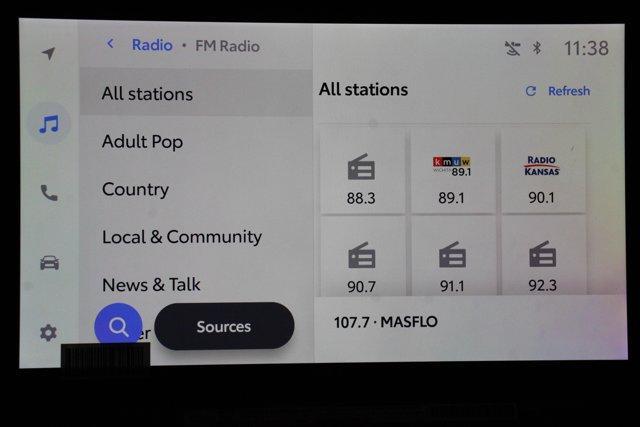Screen dimensions: 640x427
Task: Open settings via the gear icon
Action: click(48, 333)
